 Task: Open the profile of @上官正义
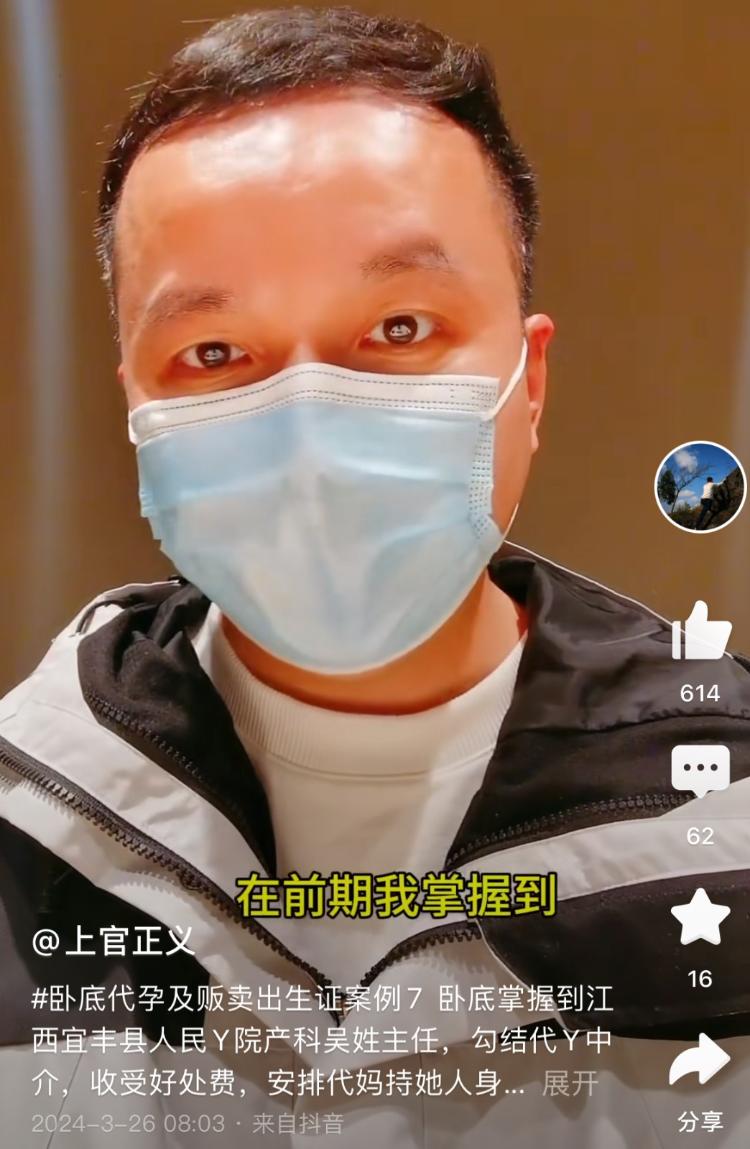coord(114,941)
